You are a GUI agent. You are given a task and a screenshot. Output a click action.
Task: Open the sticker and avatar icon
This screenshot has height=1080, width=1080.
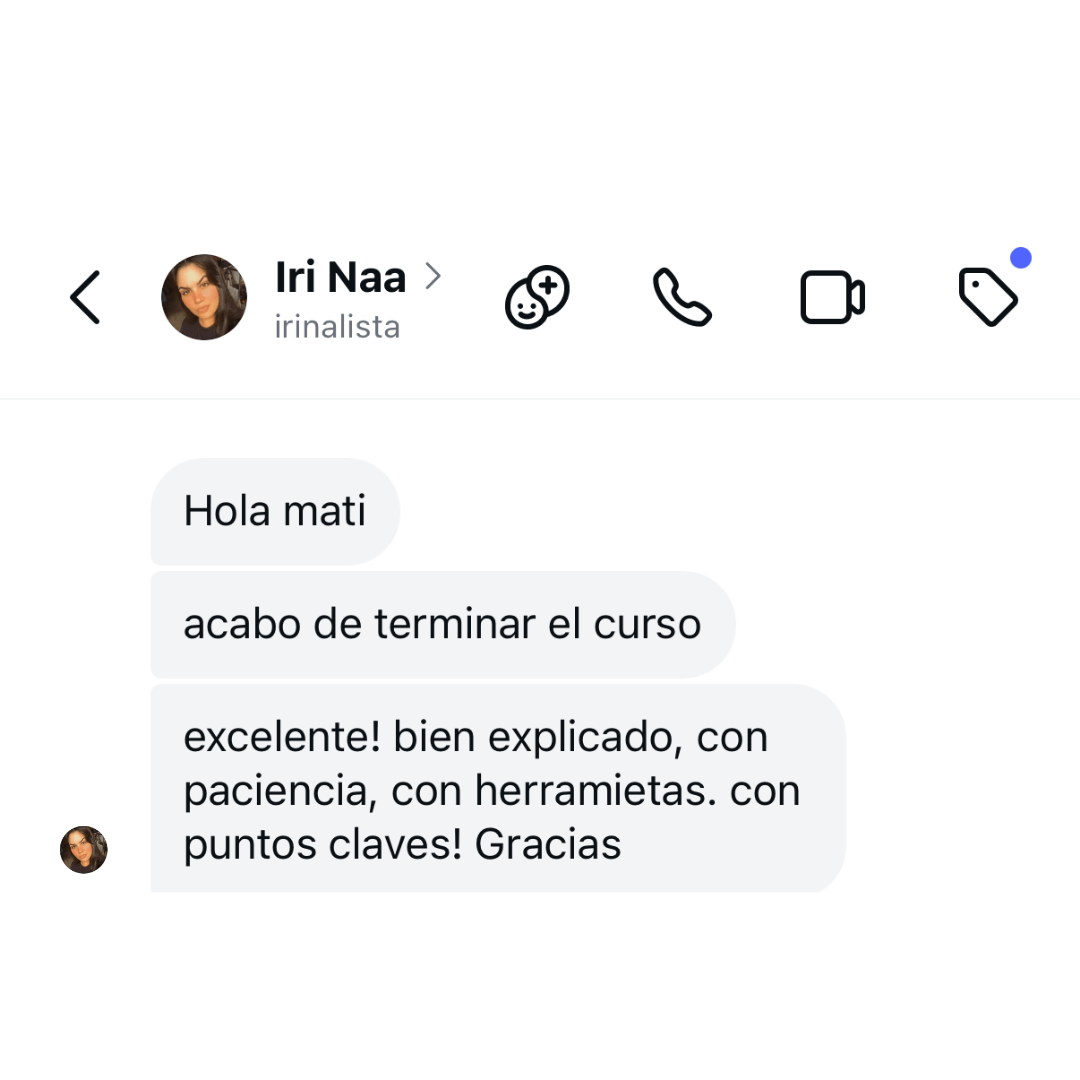[537, 297]
